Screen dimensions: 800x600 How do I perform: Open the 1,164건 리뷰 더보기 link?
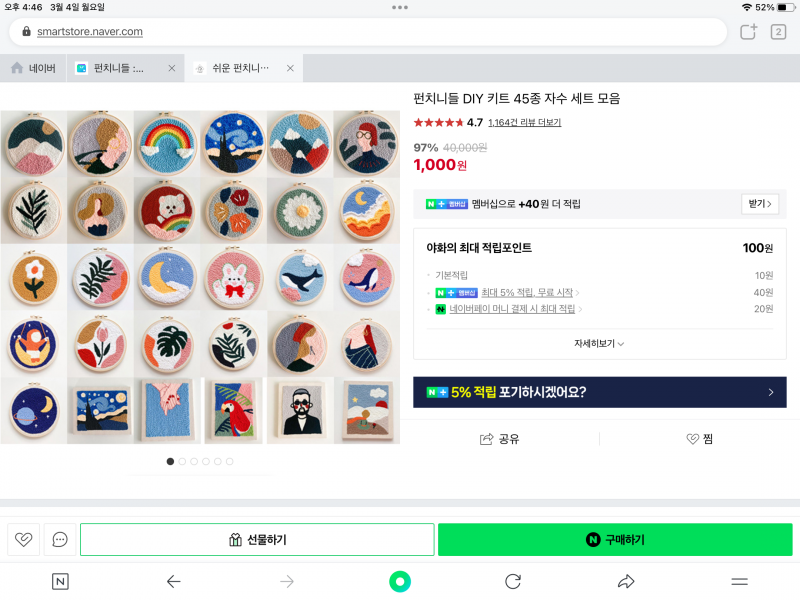pyautogui.click(x=524, y=123)
